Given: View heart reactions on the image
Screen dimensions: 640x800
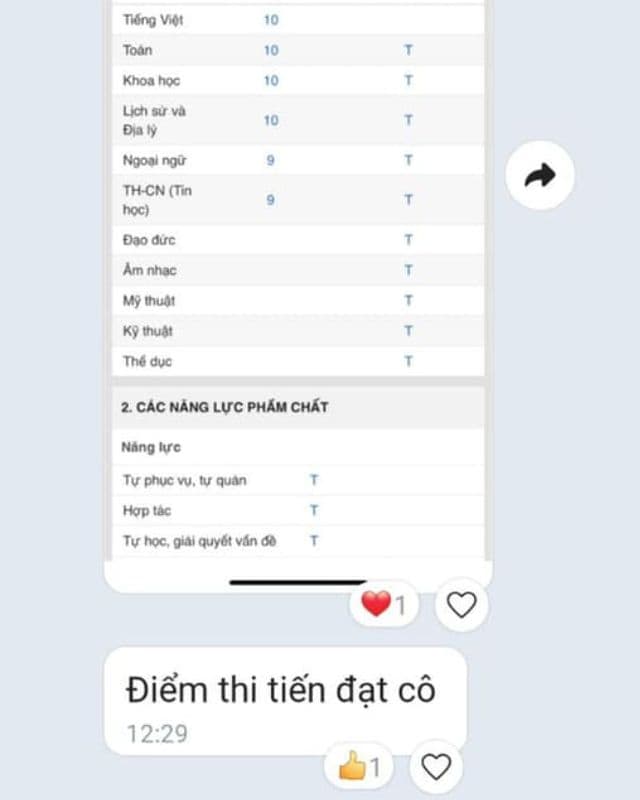Looking at the screenshot, I should [x=385, y=605].
